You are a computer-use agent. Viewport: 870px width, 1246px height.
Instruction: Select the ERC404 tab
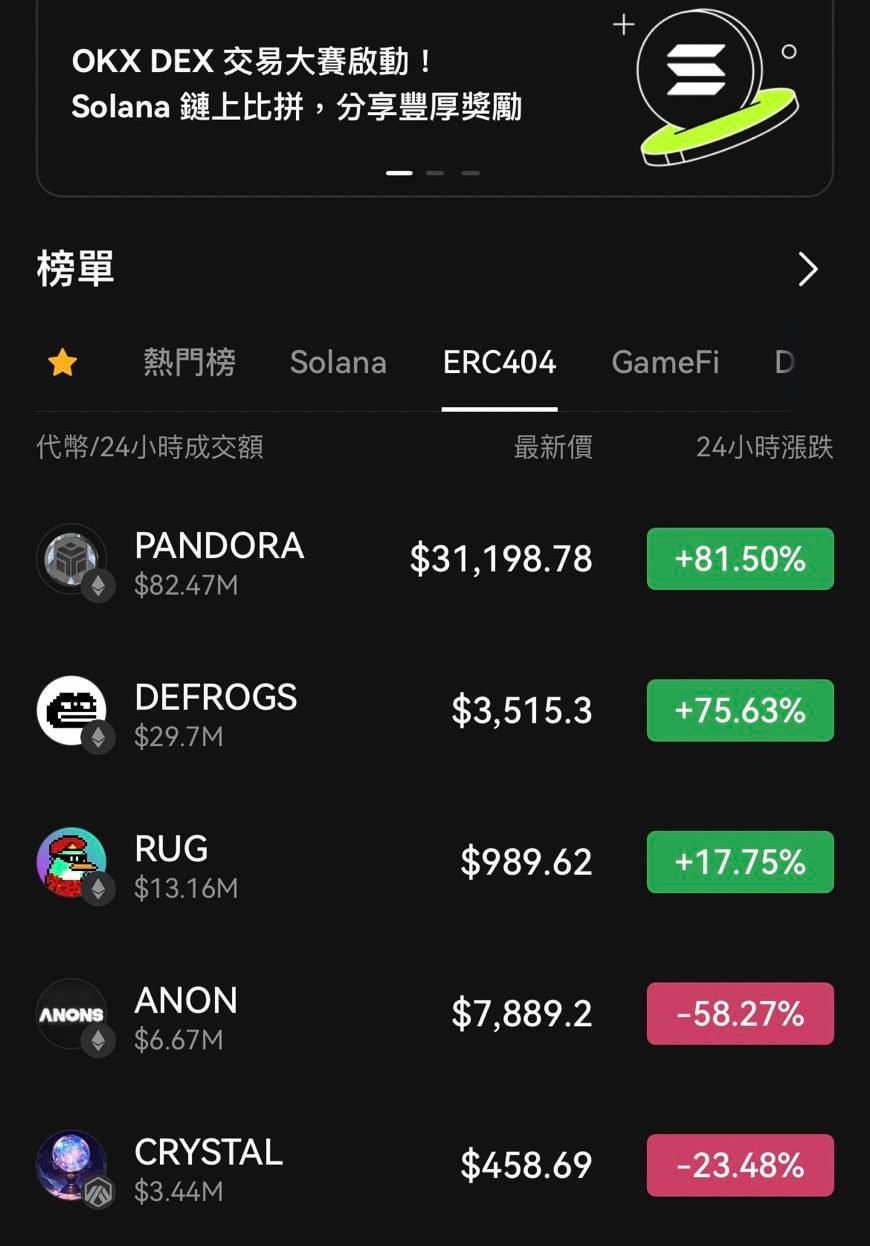point(499,362)
